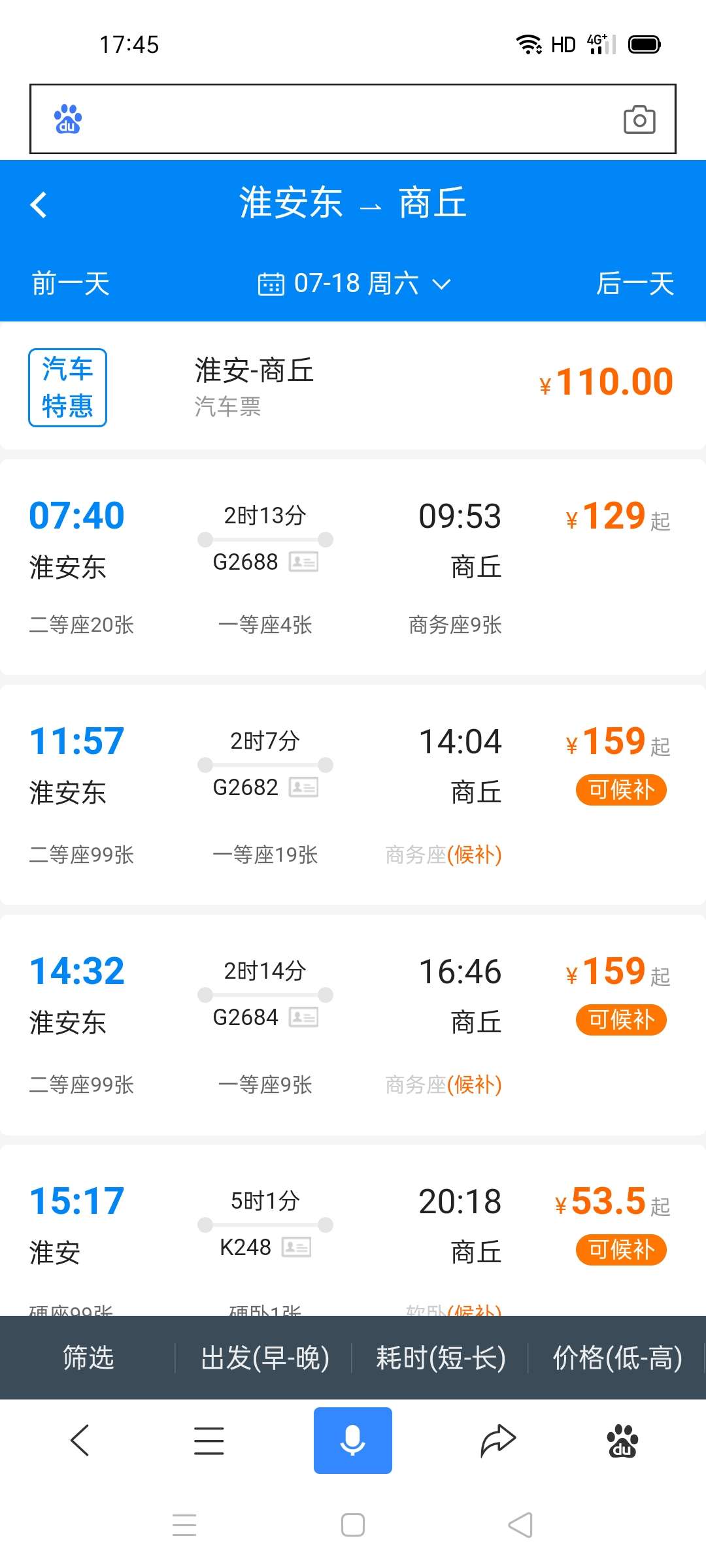Open 淮安-商丘 bus ticket offer

click(x=353, y=387)
